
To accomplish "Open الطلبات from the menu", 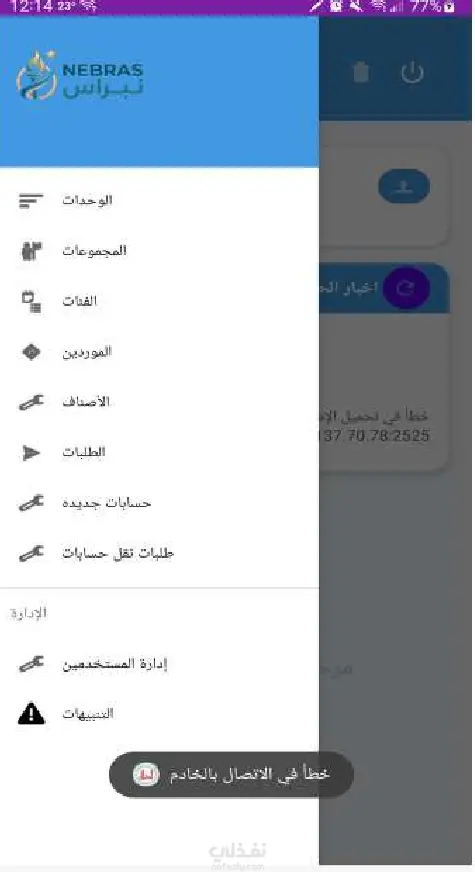I will [x=160, y=452].
